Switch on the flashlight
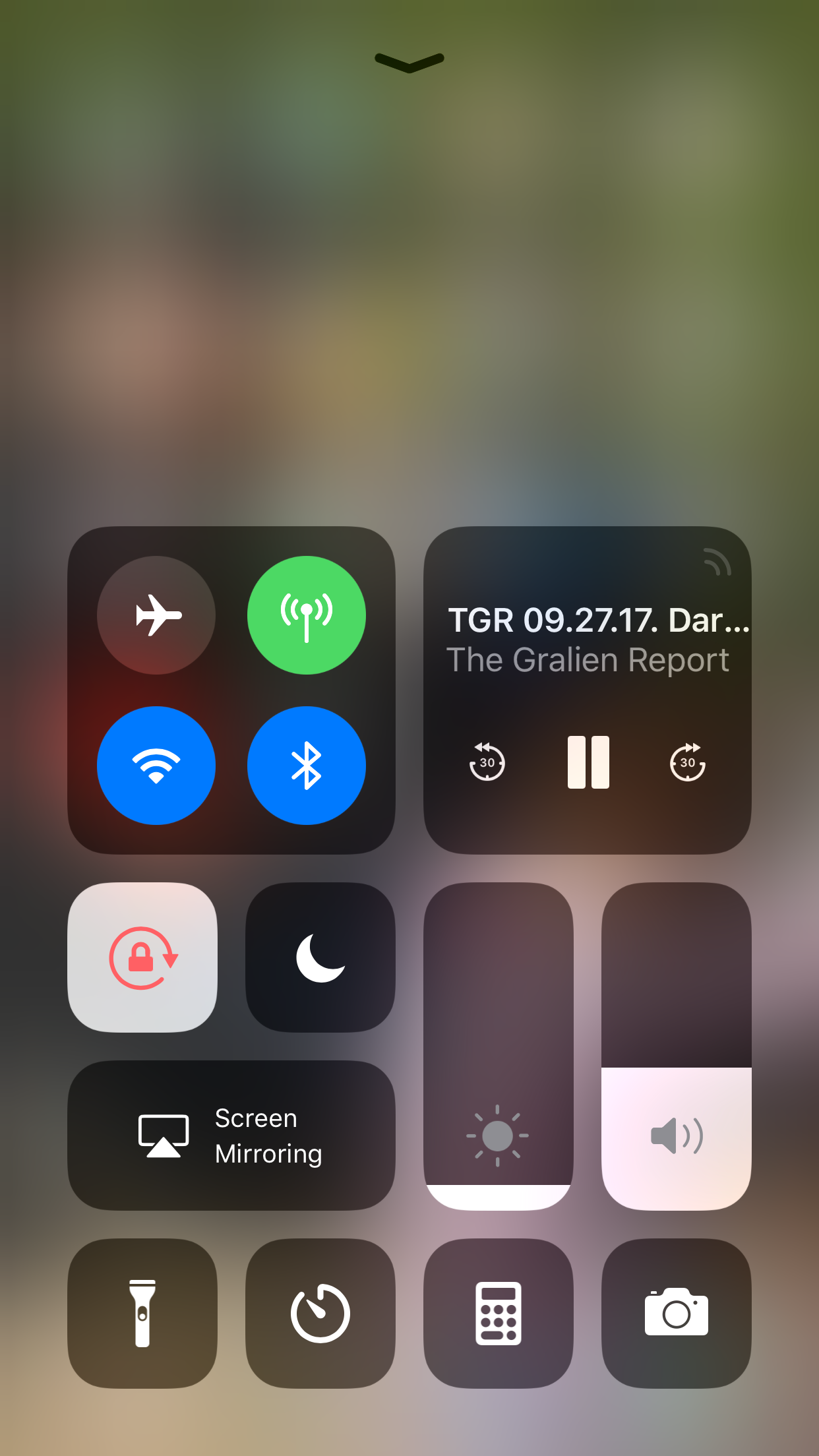Screen dimensions: 819x1456 pos(142,1314)
